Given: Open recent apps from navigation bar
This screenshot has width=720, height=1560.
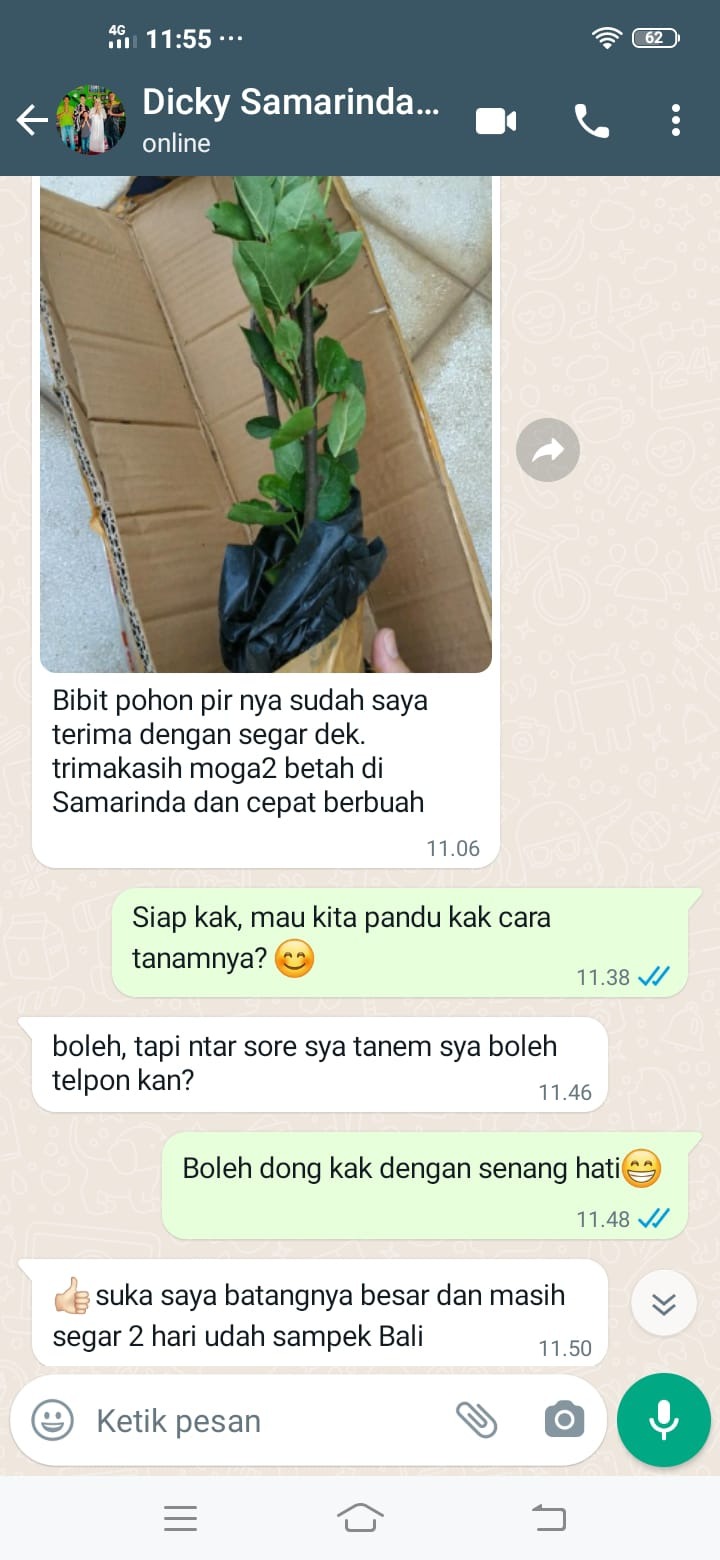Looking at the screenshot, I should coord(180,1518).
